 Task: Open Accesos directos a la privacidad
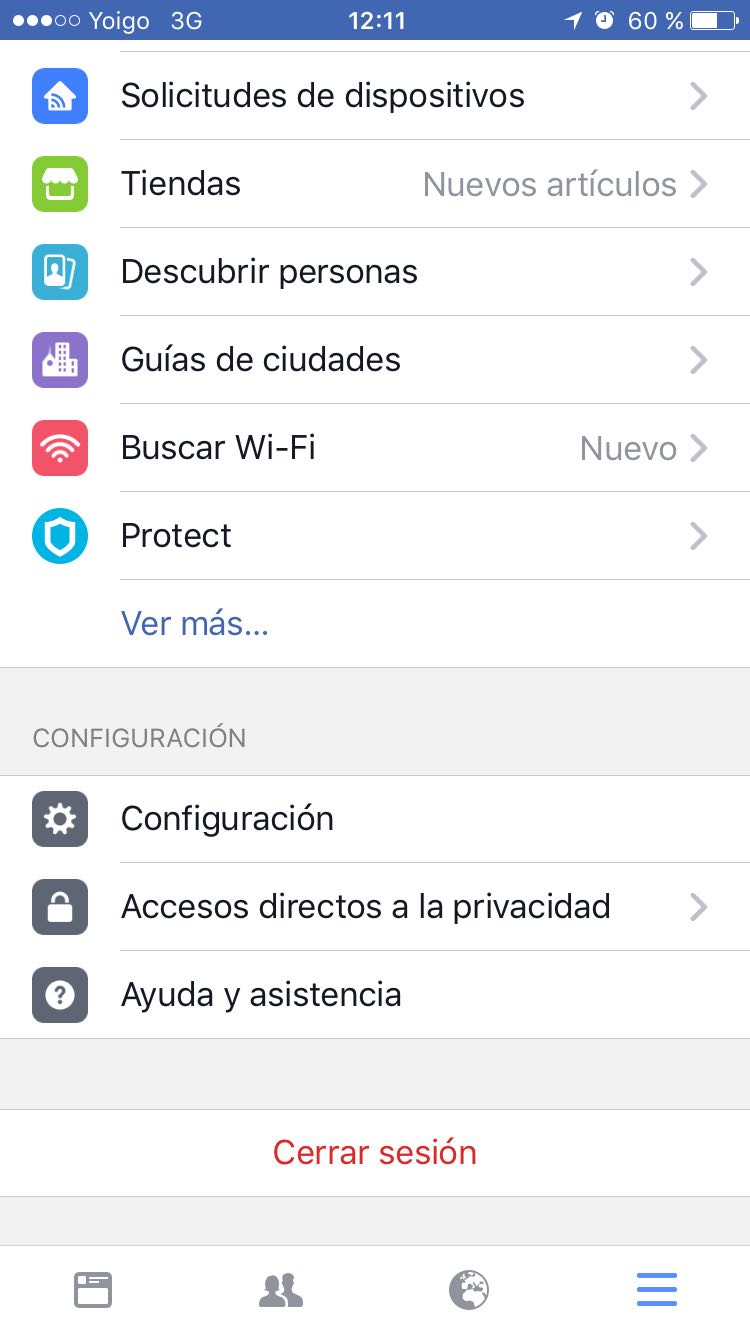(375, 907)
